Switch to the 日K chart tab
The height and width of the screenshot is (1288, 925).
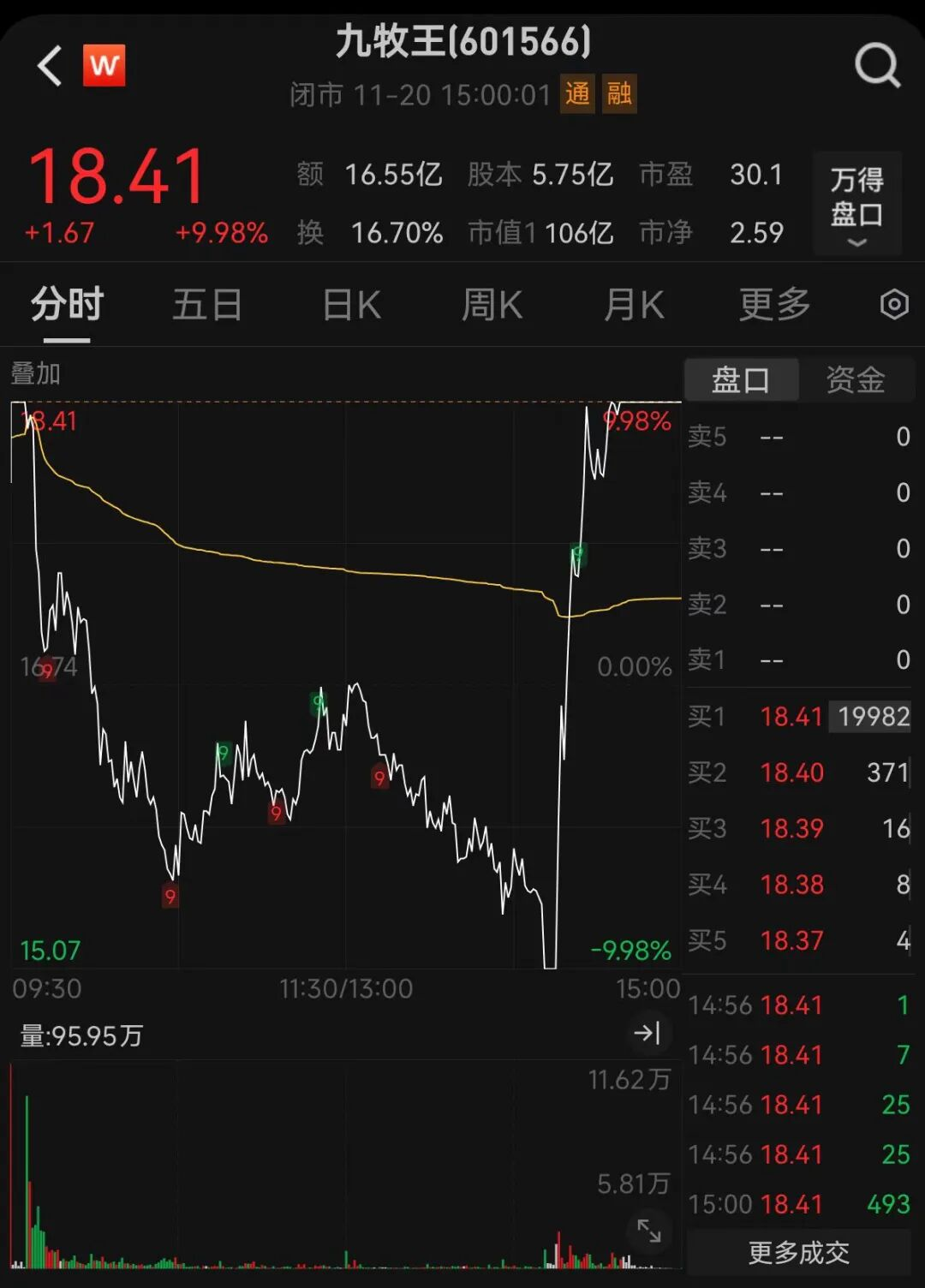[x=351, y=305]
